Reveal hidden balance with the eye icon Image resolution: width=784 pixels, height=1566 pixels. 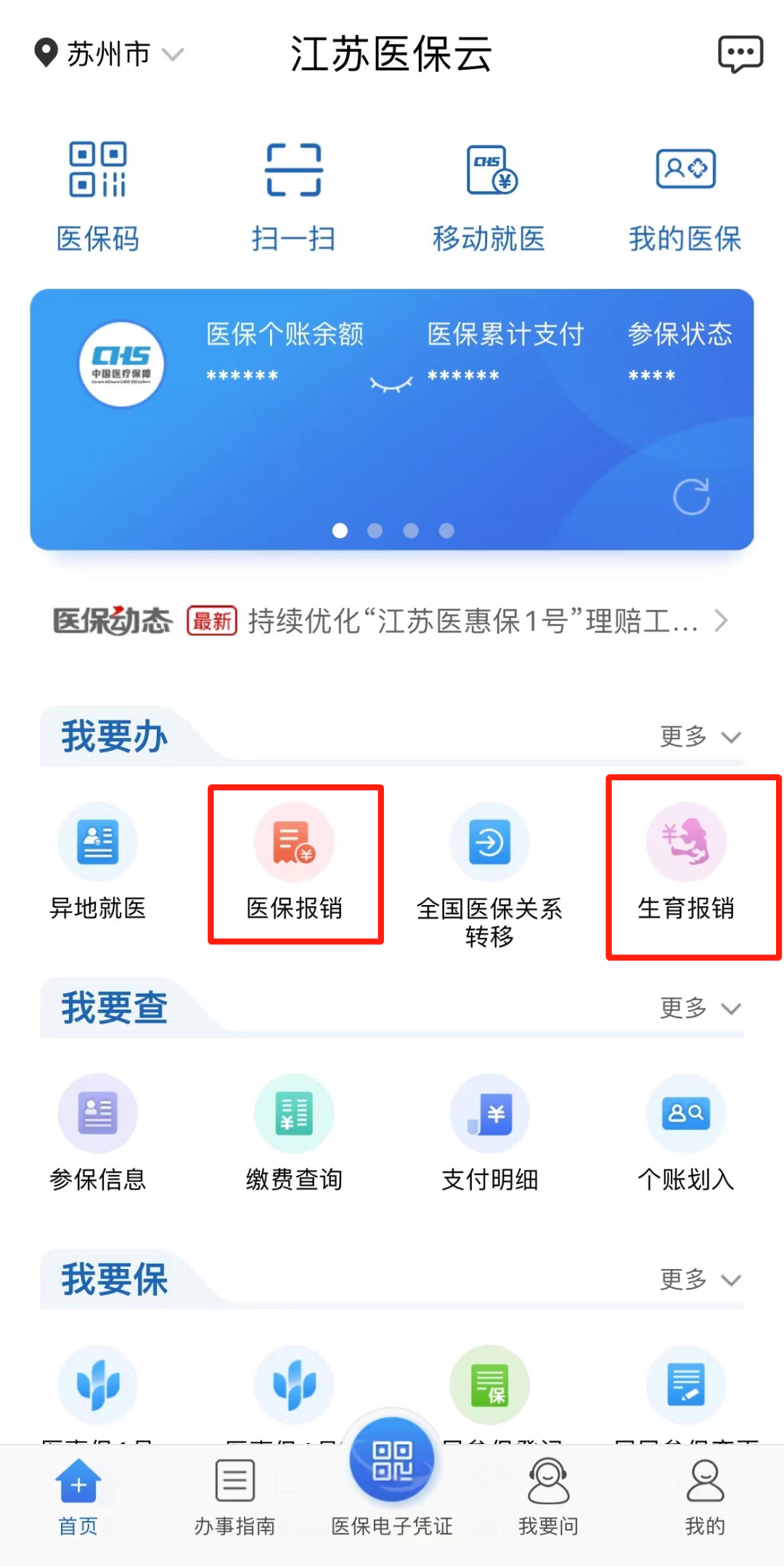click(x=391, y=384)
